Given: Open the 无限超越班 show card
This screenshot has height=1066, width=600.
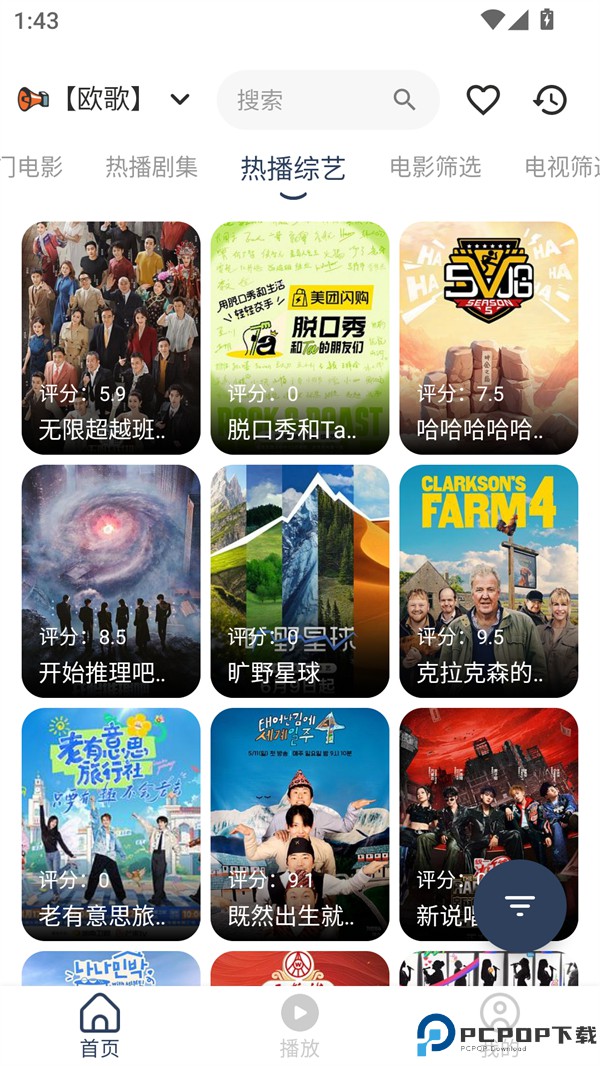Looking at the screenshot, I should point(111,338).
